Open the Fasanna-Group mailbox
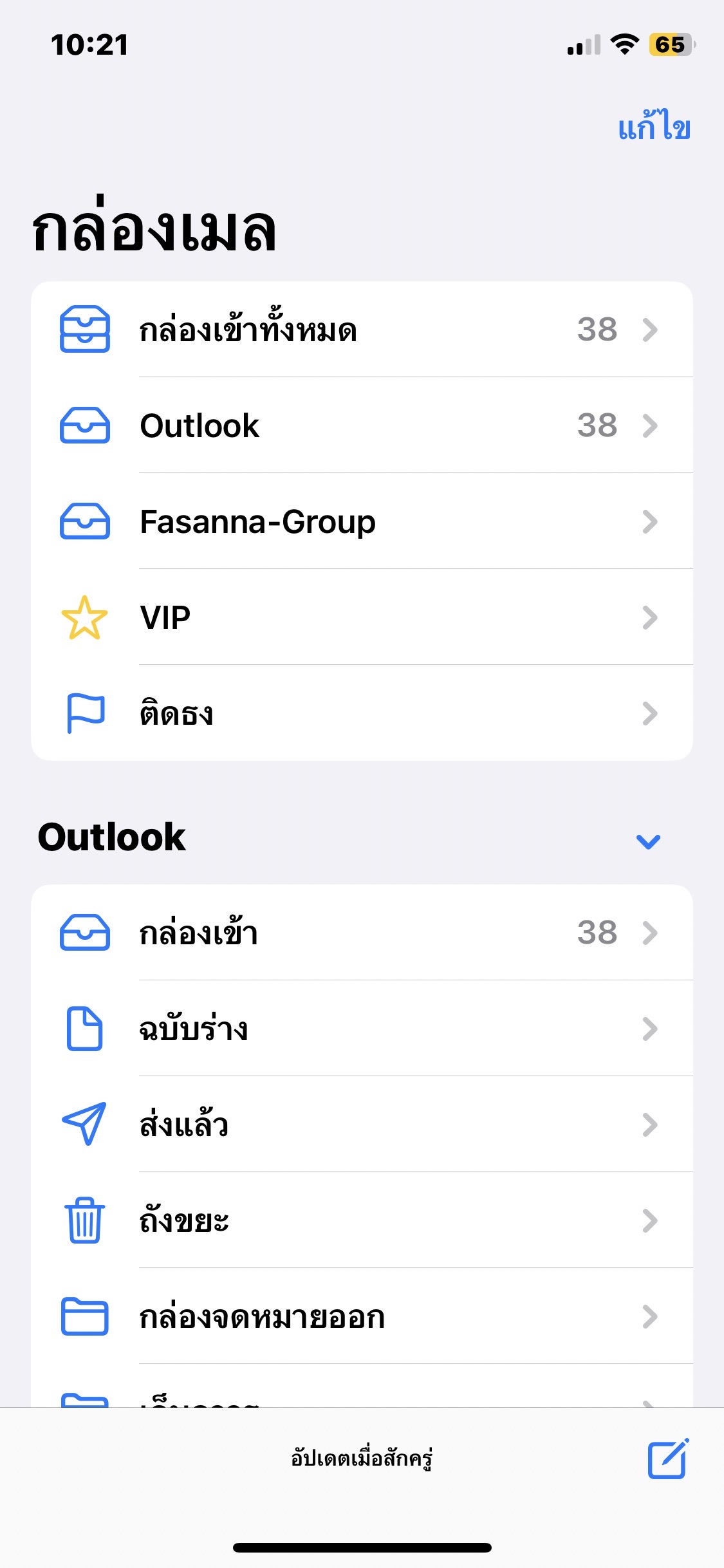 [362, 521]
